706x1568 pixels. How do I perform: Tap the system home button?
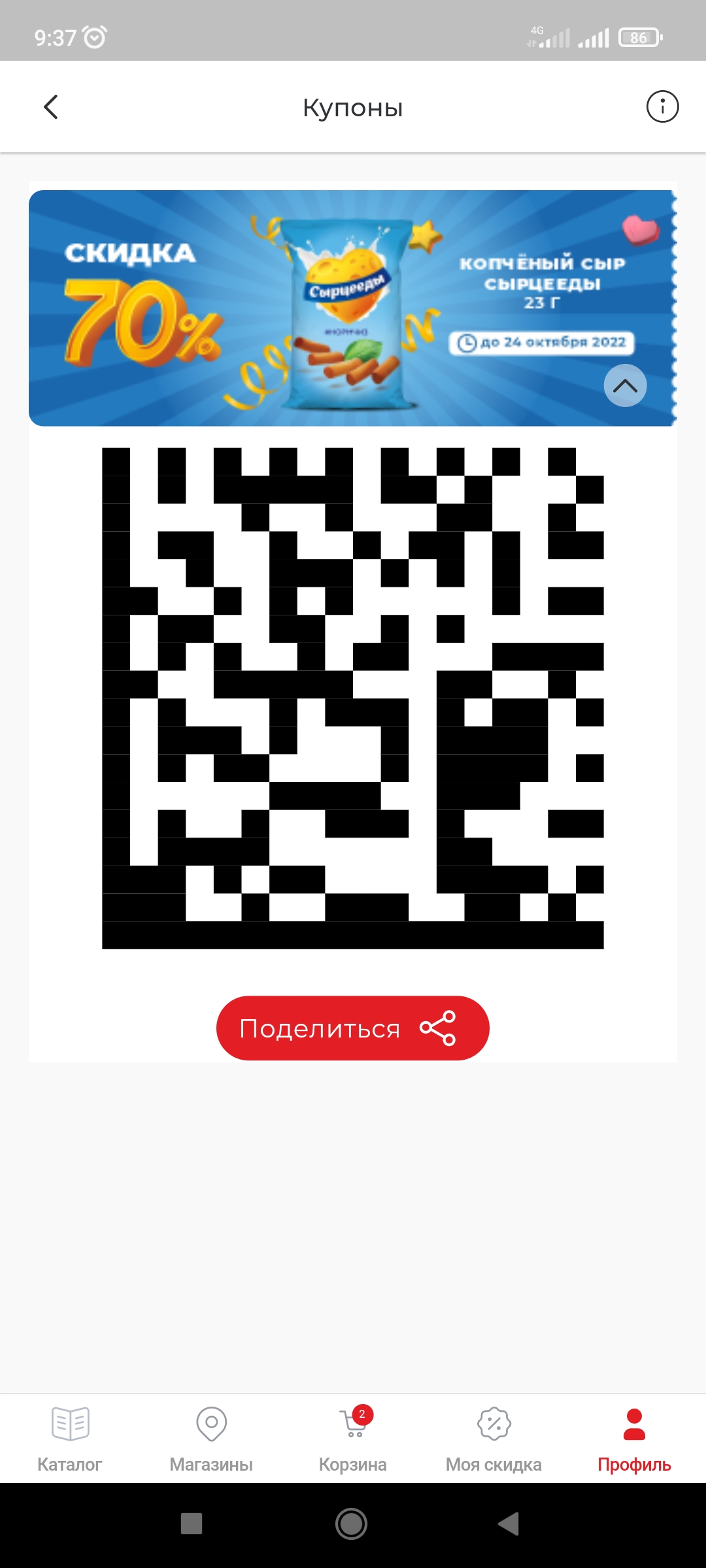352,1524
